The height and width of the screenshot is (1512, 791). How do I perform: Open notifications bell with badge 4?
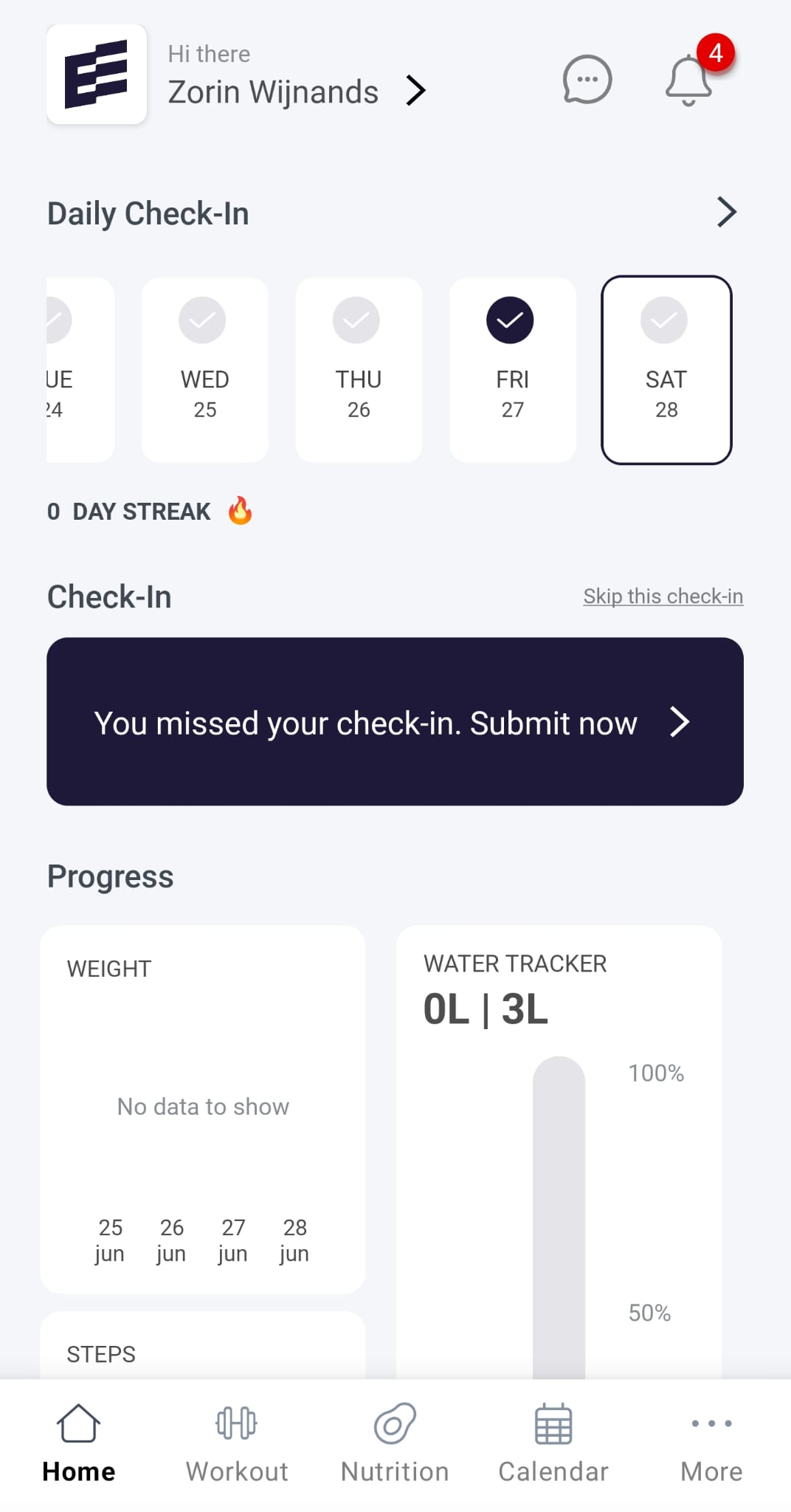coord(688,83)
